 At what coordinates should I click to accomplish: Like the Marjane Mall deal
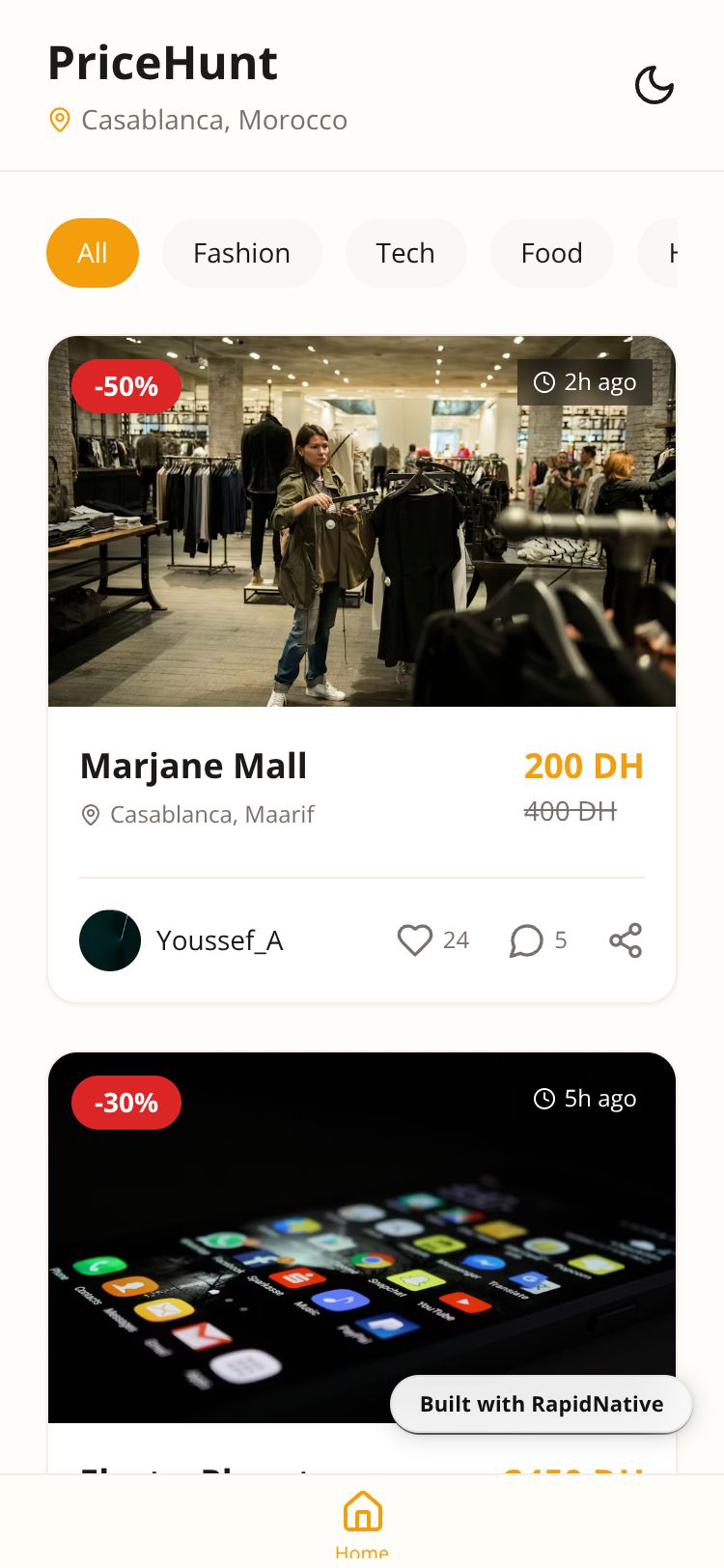415,940
